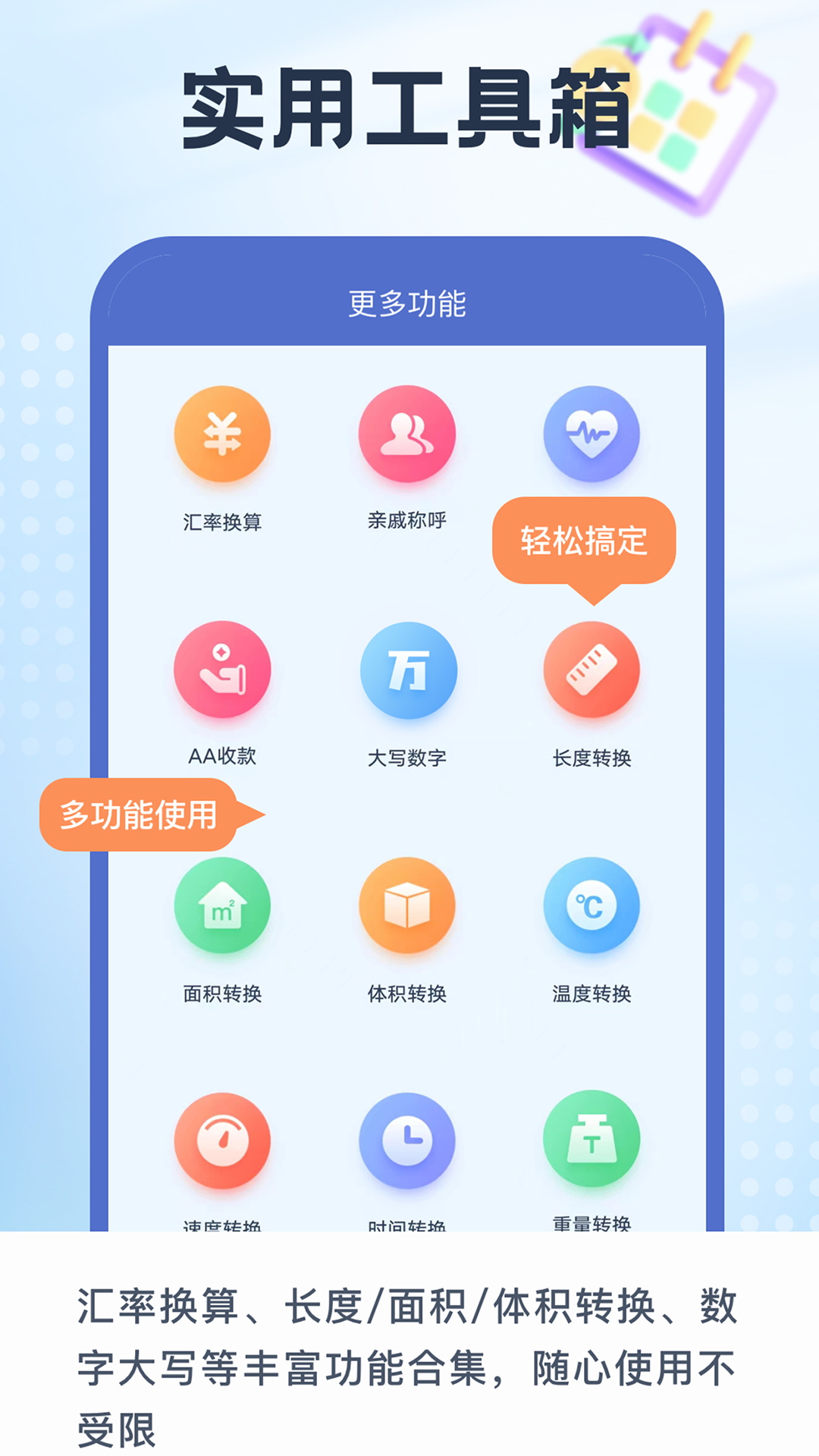Launch the AA收款 payment splitting tool
The image size is (819, 1456).
[221, 670]
